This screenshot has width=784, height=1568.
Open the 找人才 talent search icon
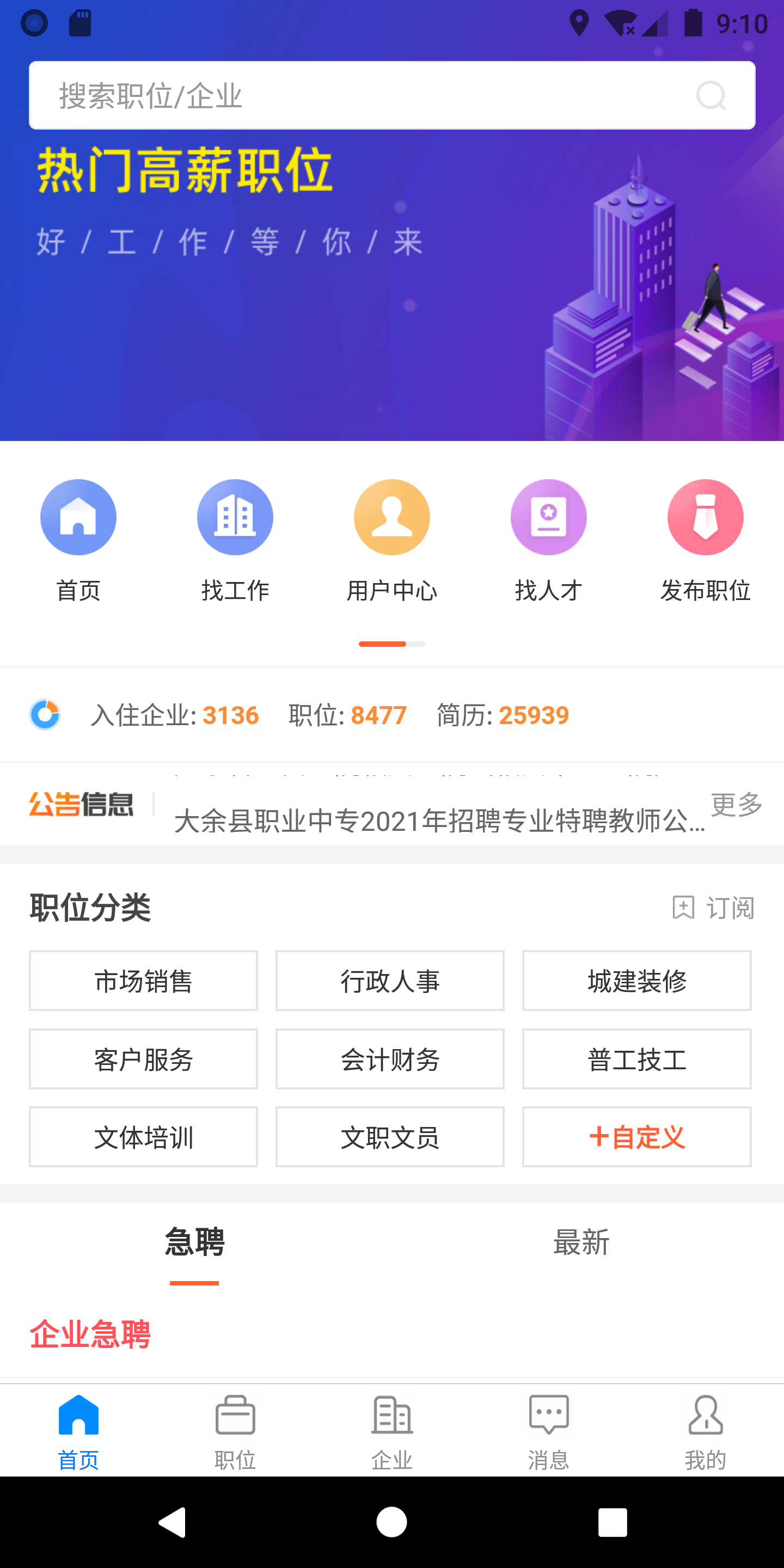[x=548, y=517]
